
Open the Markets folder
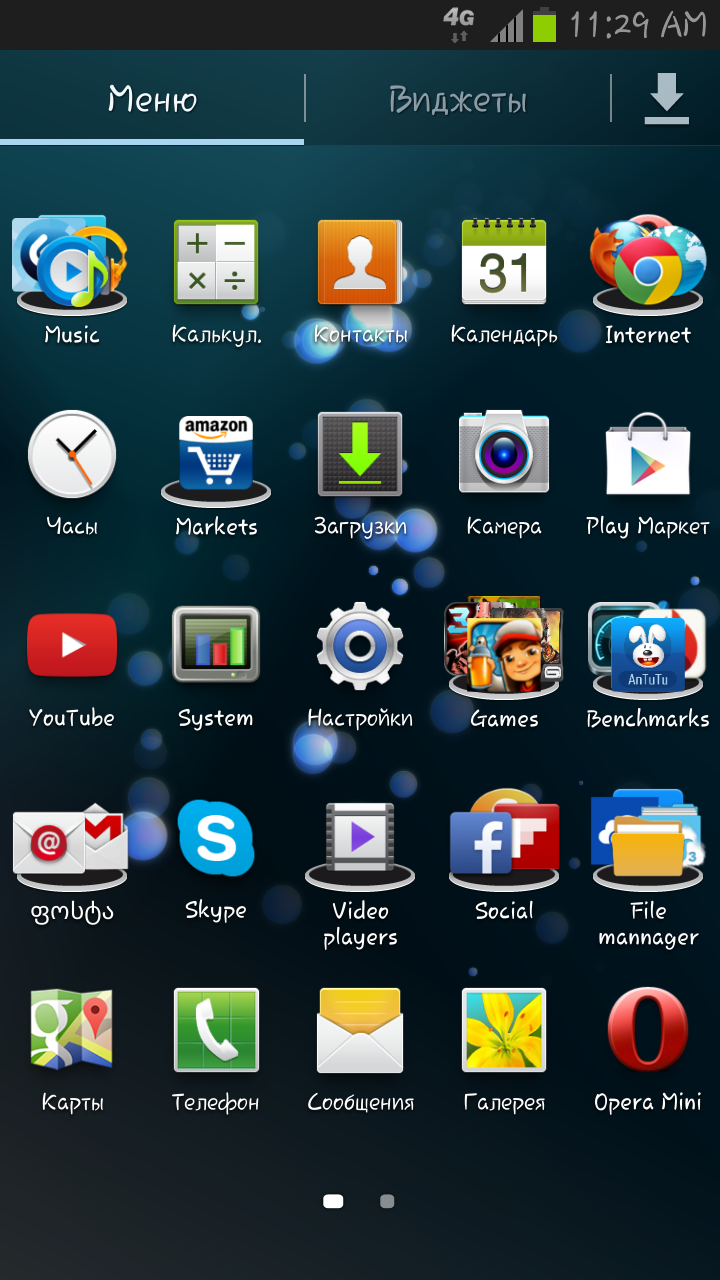tap(216, 455)
